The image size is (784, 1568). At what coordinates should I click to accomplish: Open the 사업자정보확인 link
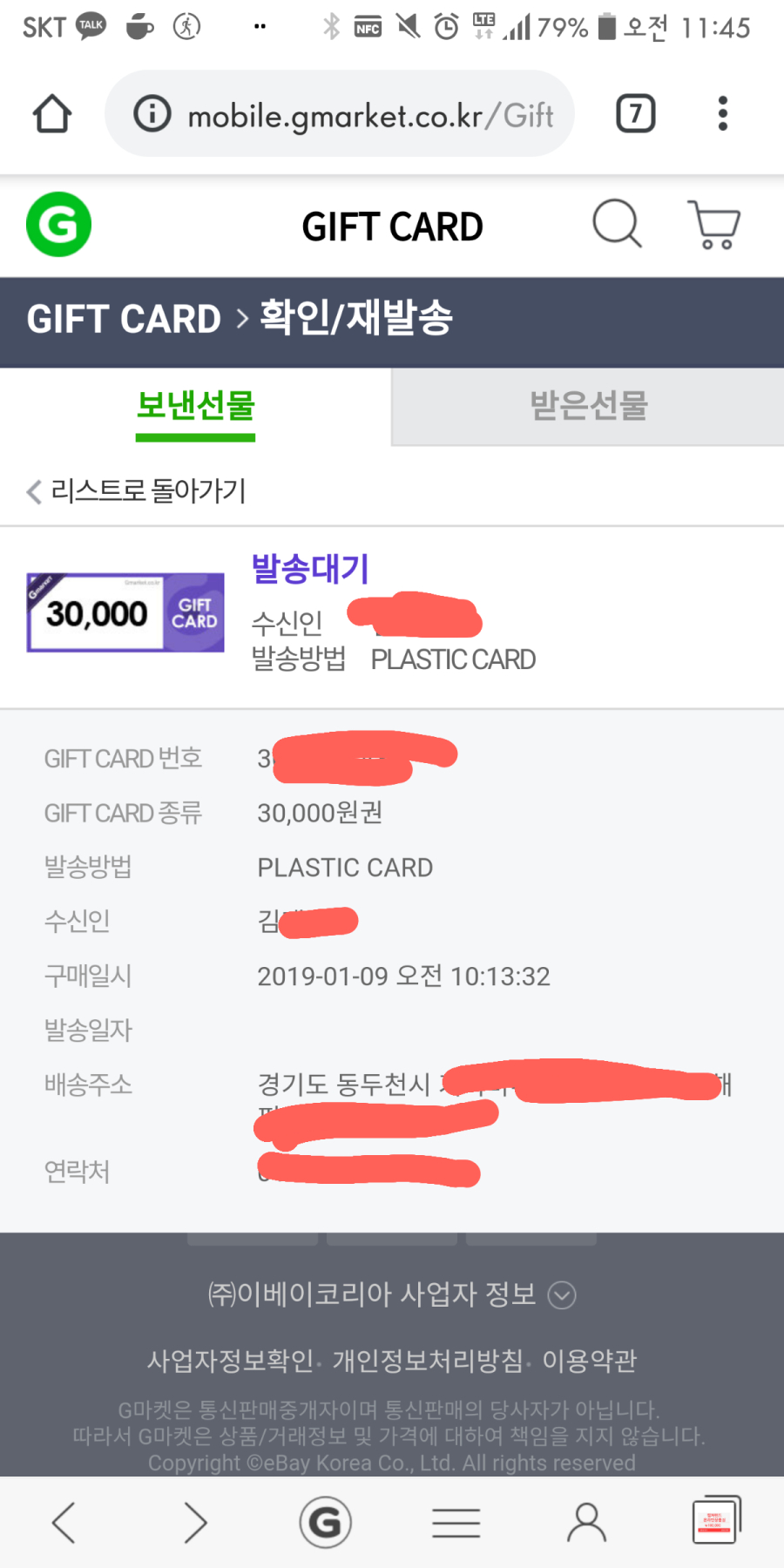[x=230, y=1361]
